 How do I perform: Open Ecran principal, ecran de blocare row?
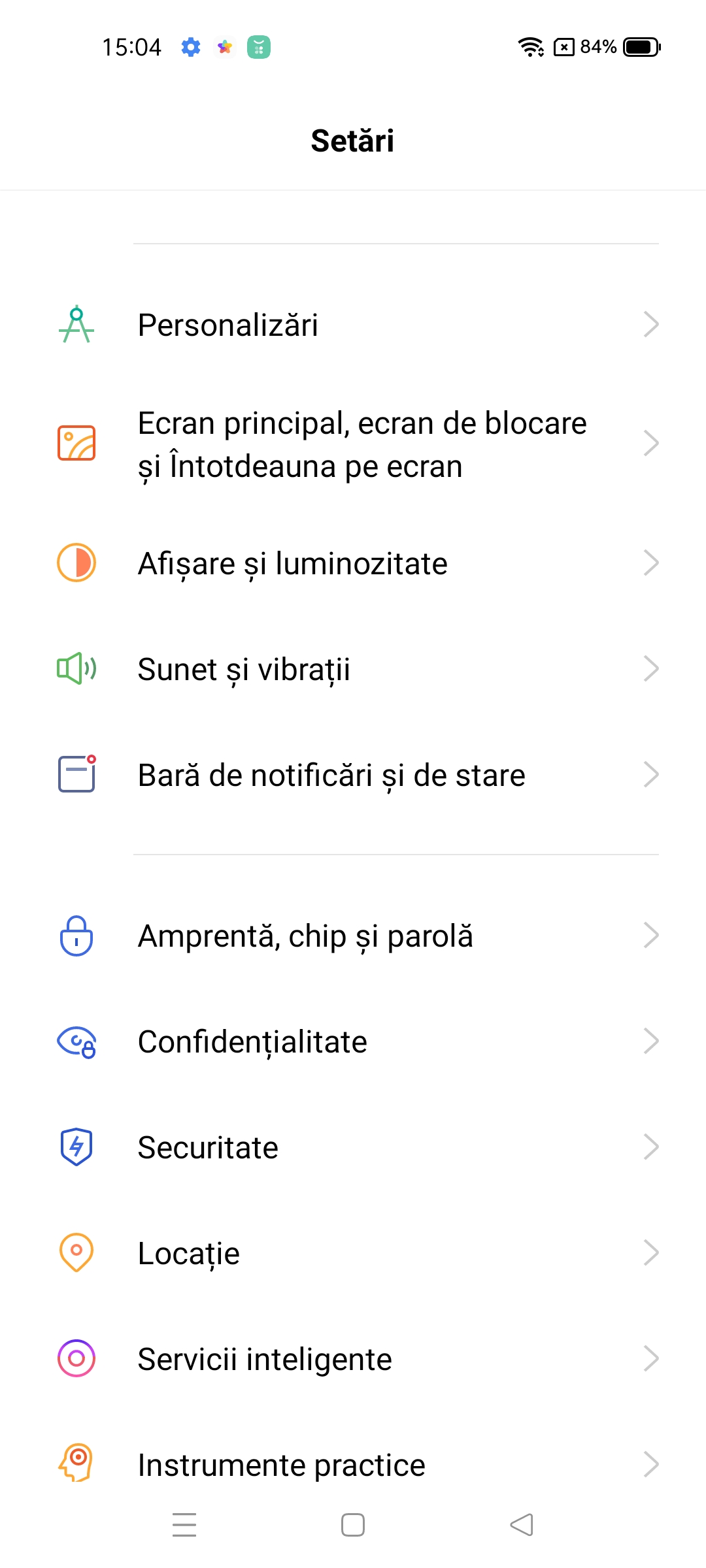353,444
